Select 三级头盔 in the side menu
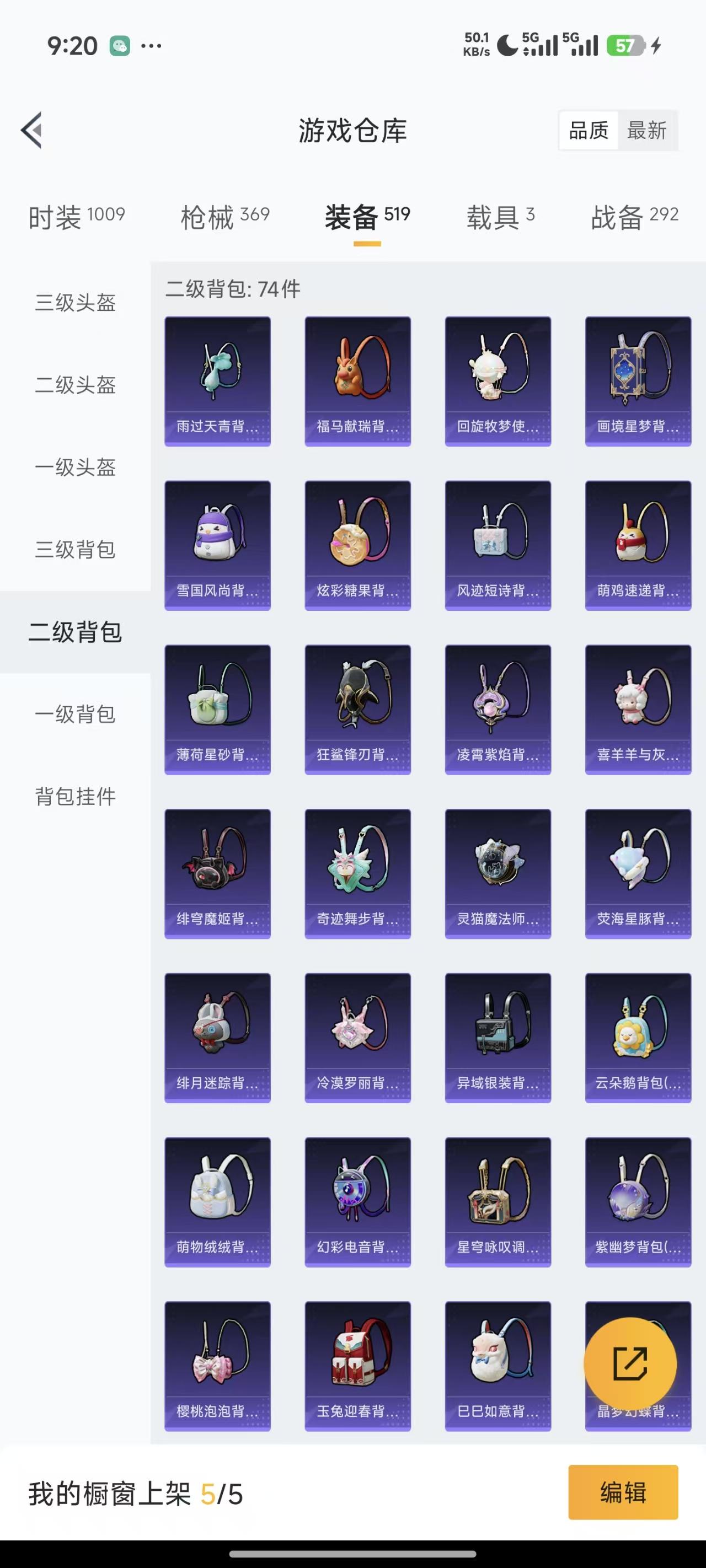The width and height of the screenshot is (706, 1568). (75, 303)
